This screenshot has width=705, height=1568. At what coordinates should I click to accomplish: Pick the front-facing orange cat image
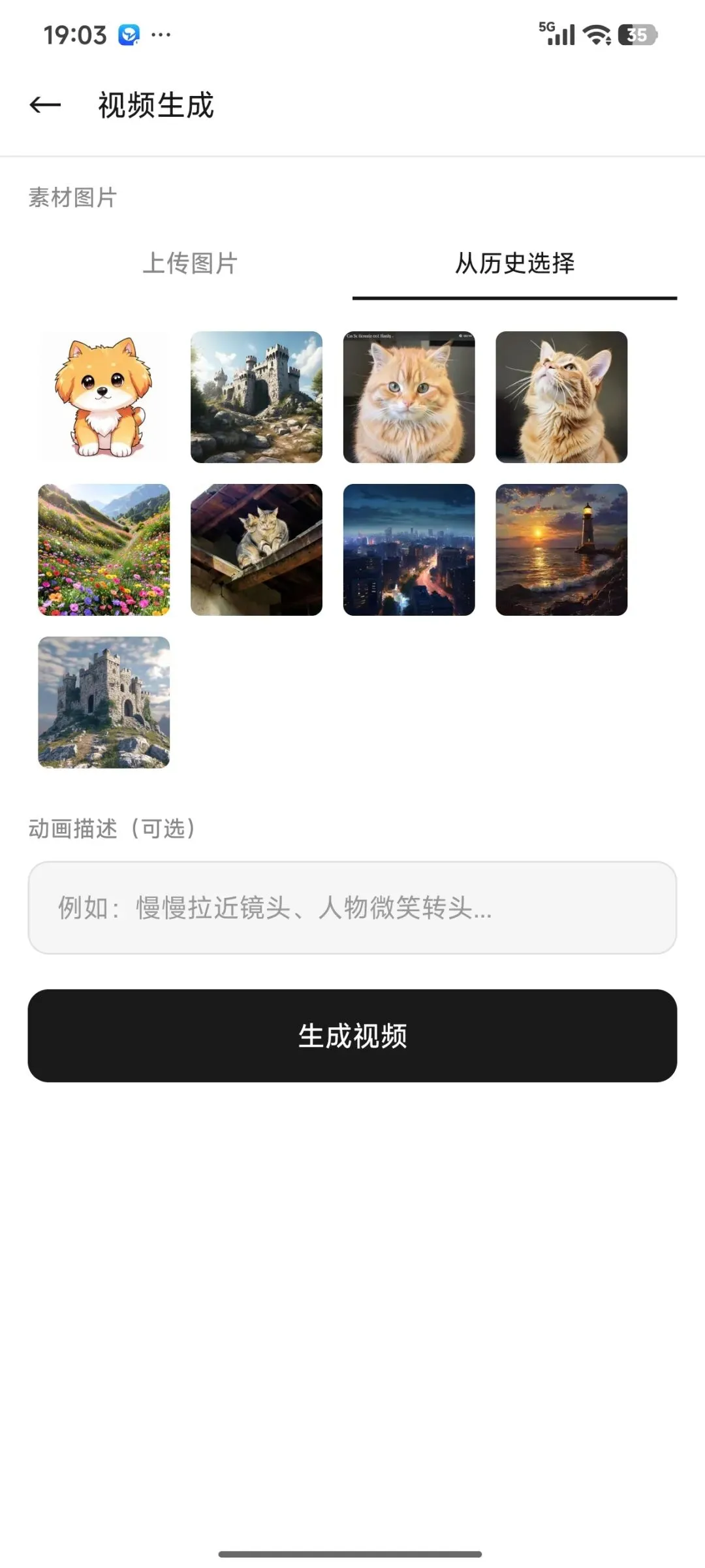pyautogui.click(x=409, y=397)
